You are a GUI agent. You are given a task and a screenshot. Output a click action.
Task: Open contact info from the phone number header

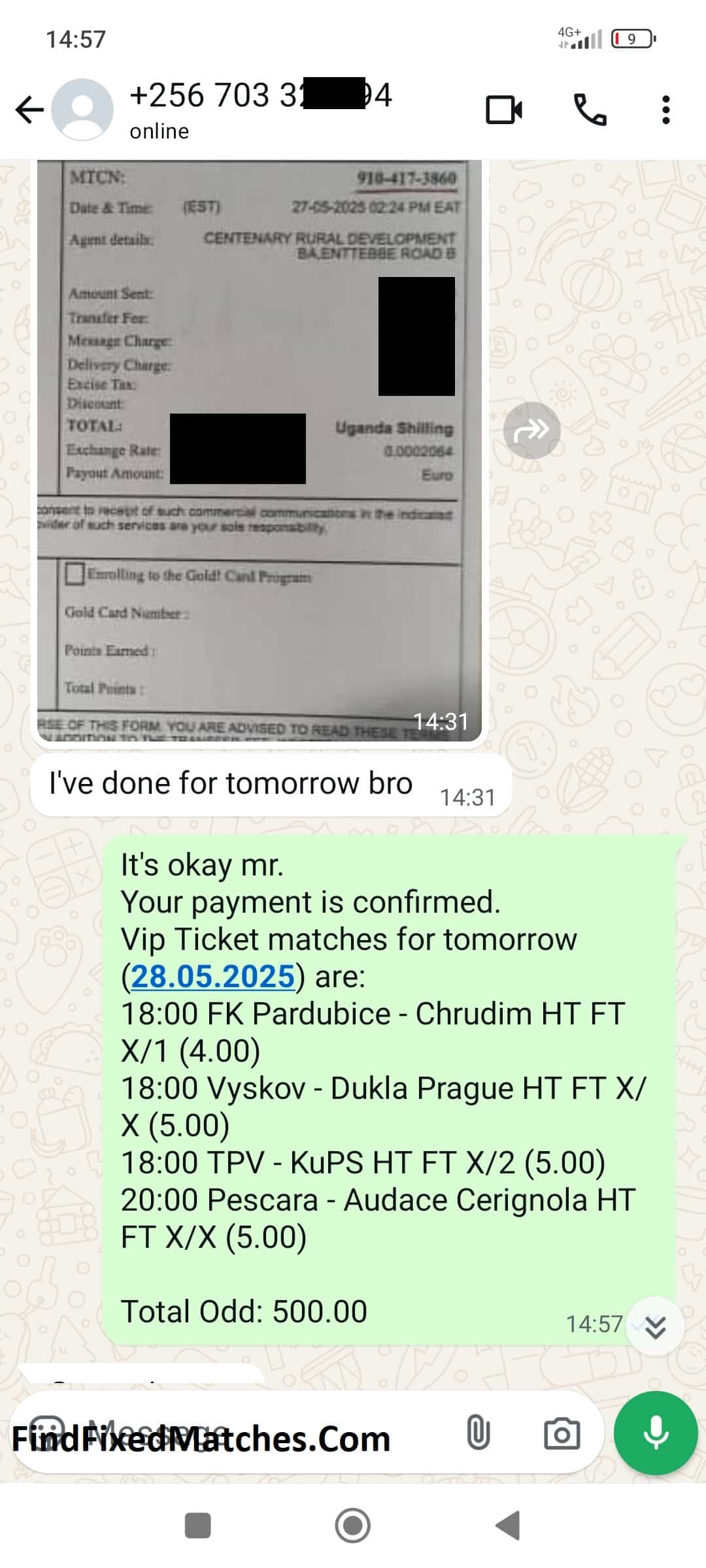pos(260,110)
